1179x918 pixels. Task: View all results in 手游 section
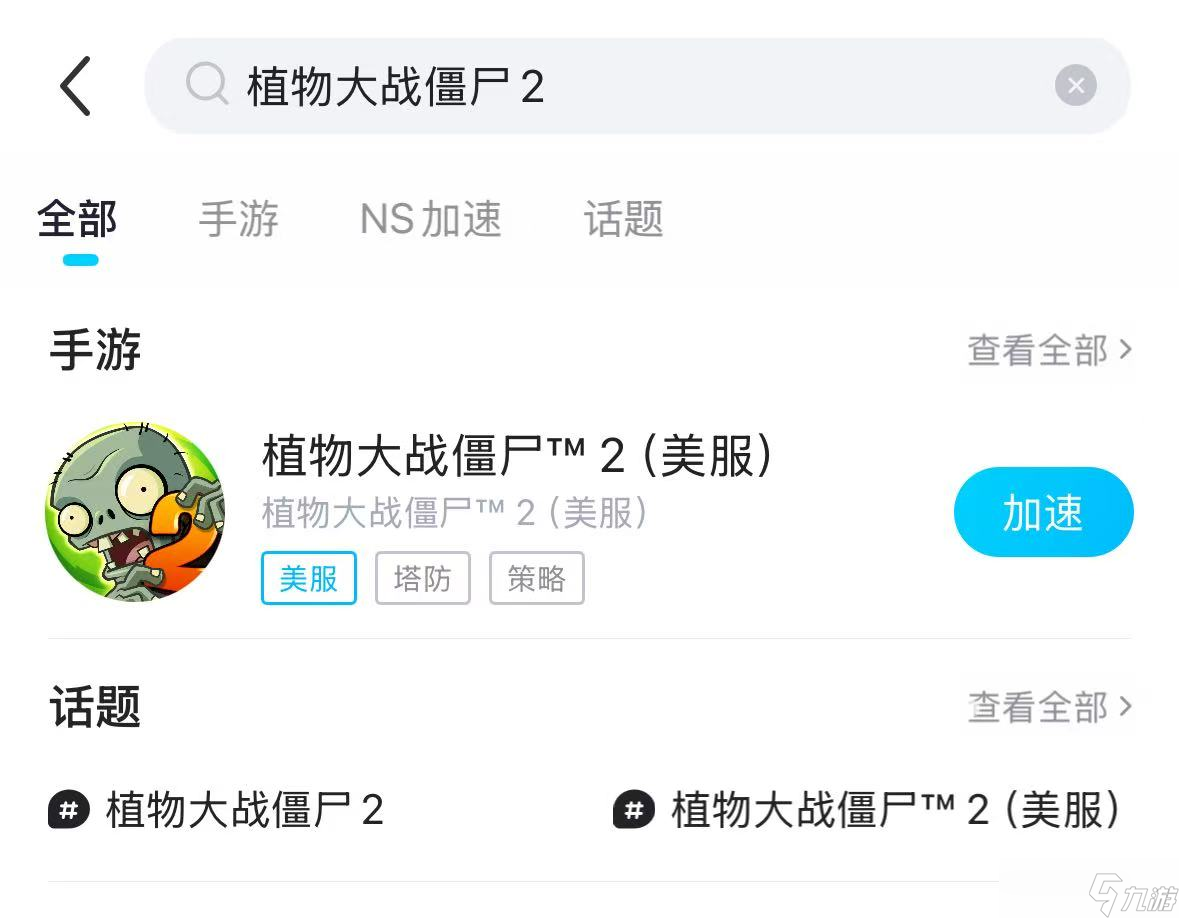point(1049,350)
